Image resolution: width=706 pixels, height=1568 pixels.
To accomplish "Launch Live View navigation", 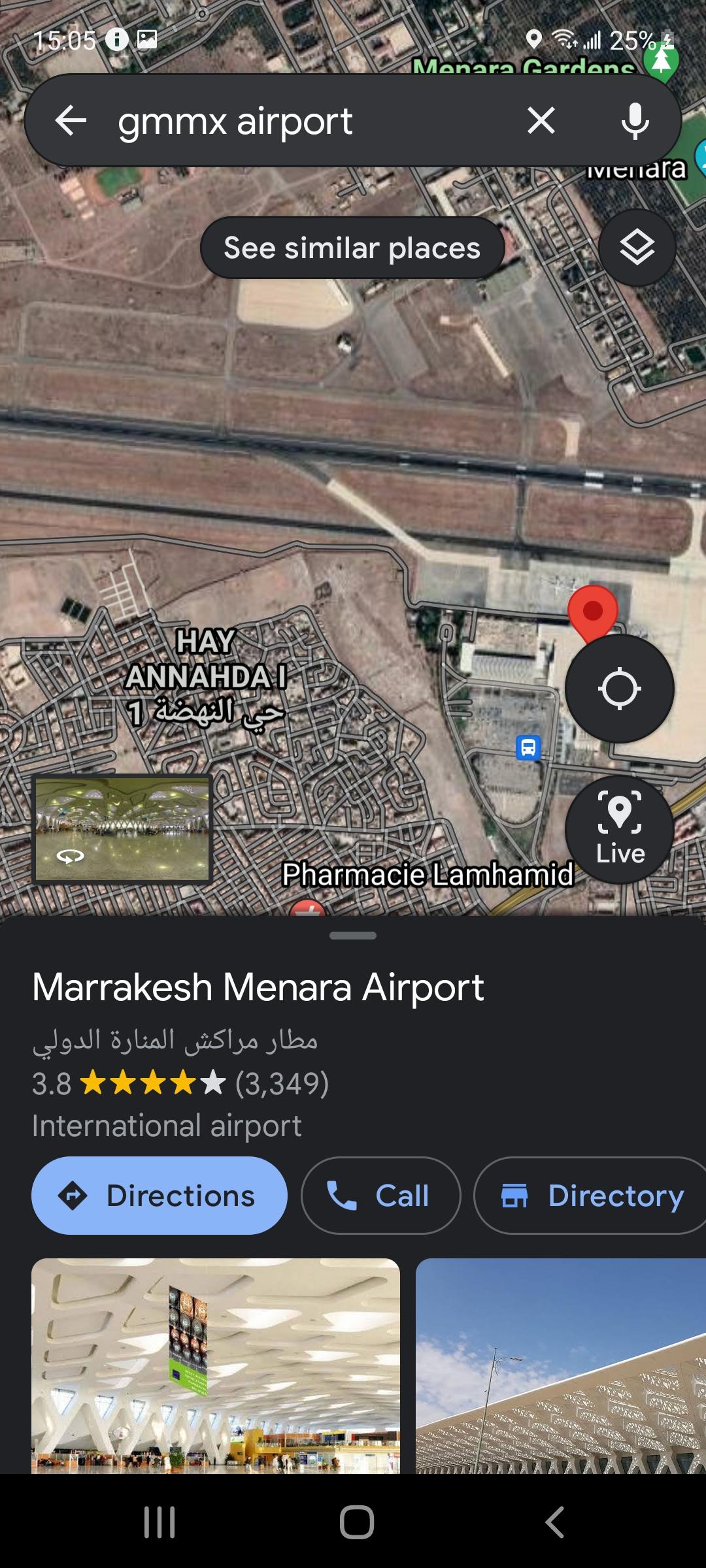I will [619, 828].
